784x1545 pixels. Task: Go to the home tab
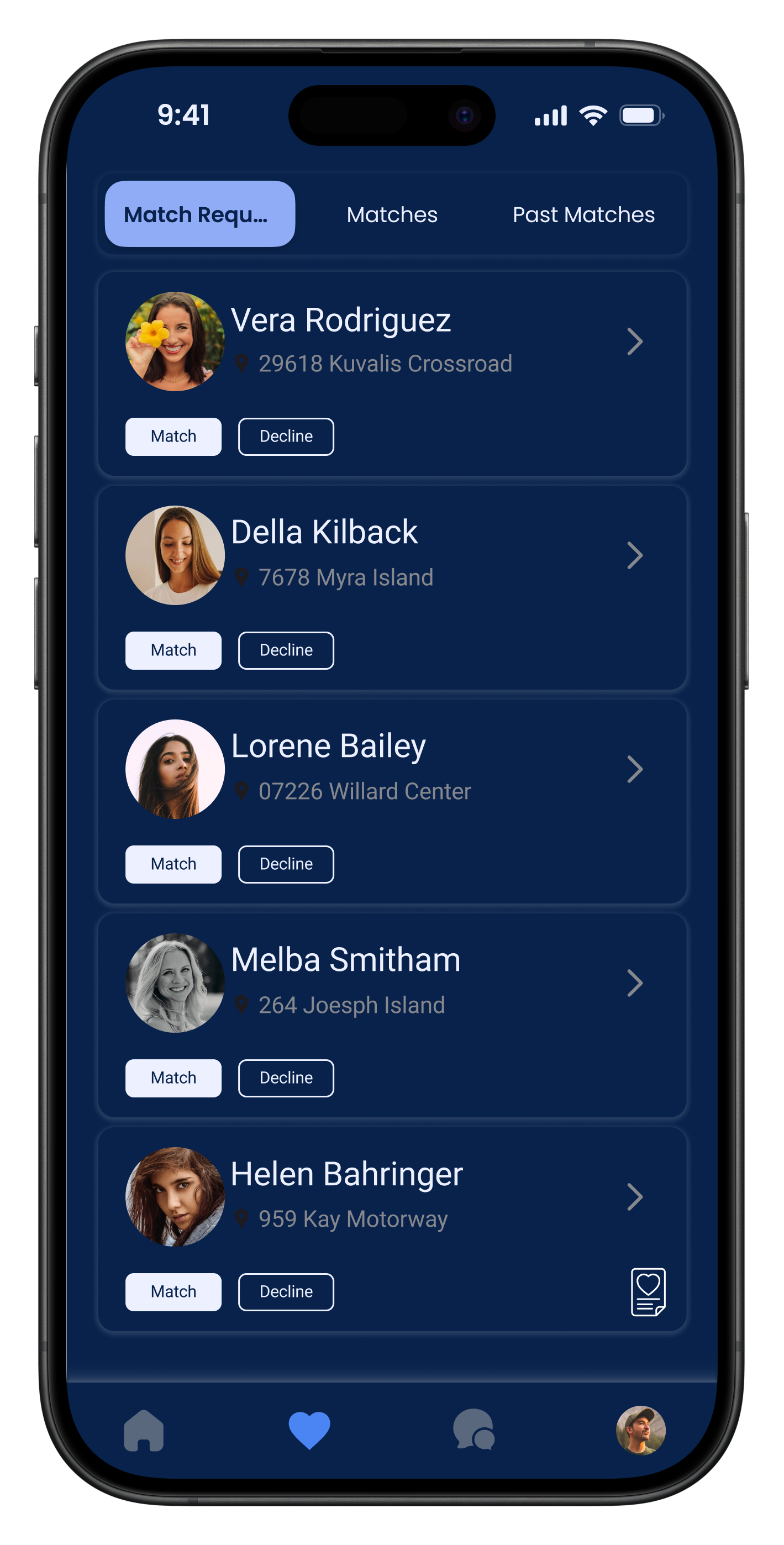pos(144,1431)
